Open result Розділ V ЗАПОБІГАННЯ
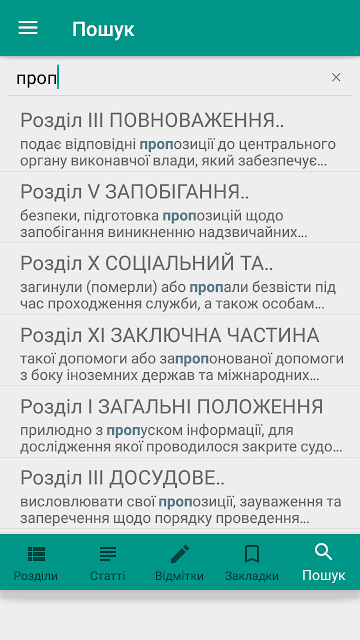 tap(180, 207)
